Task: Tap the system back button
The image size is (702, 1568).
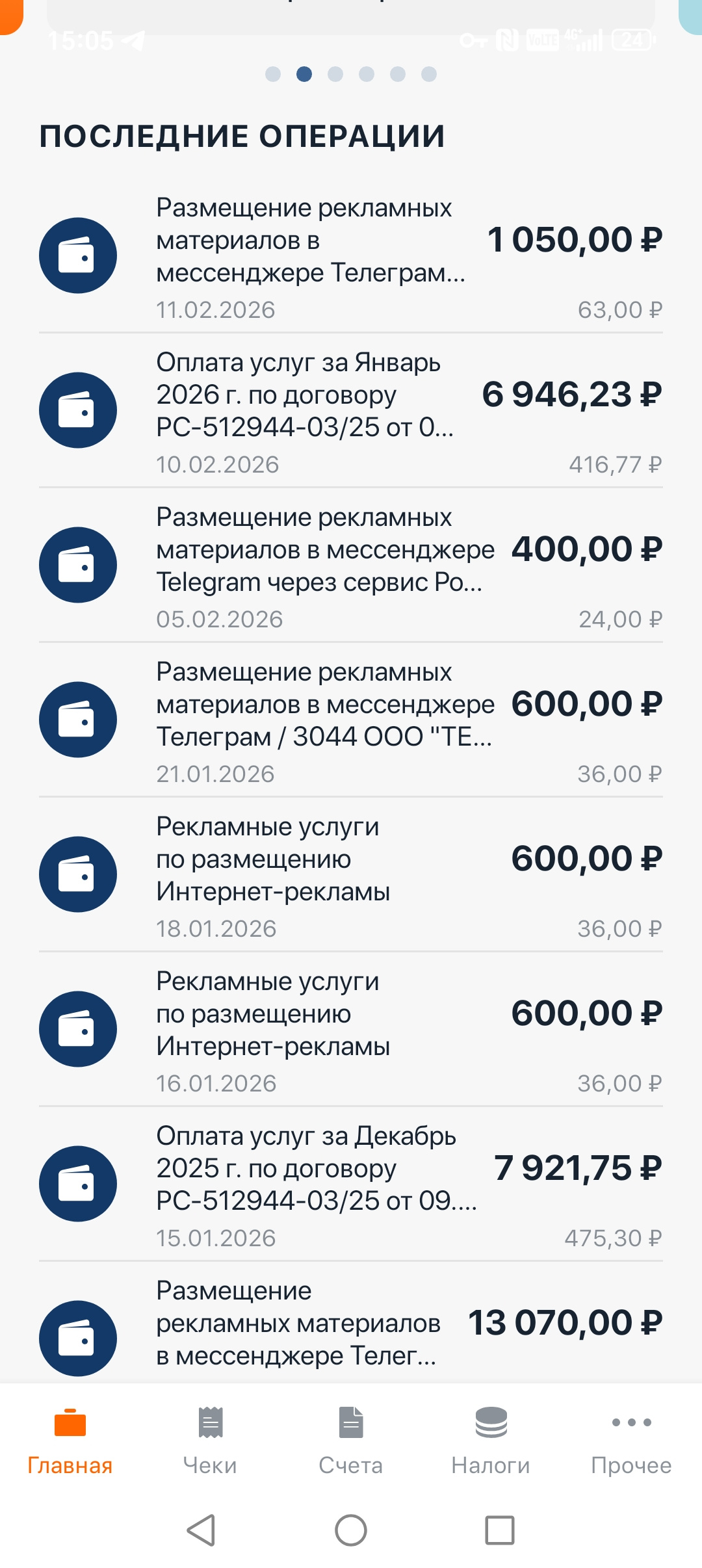Action: pyautogui.click(x=201, y=1530)
